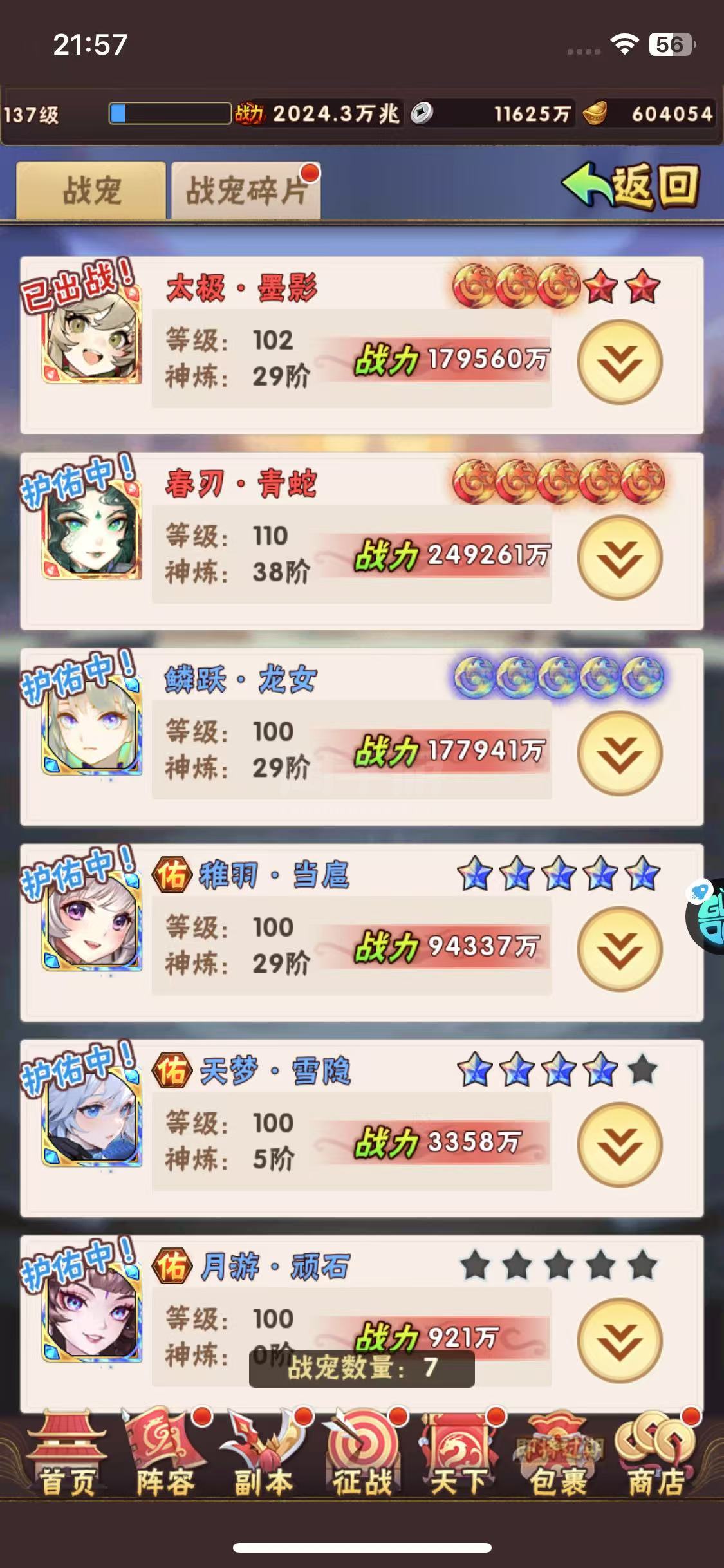The width and height of the screenshot is (724, 1568).
Task: Switch to the 征战 tab
Action: click(x=362, y=1456)
